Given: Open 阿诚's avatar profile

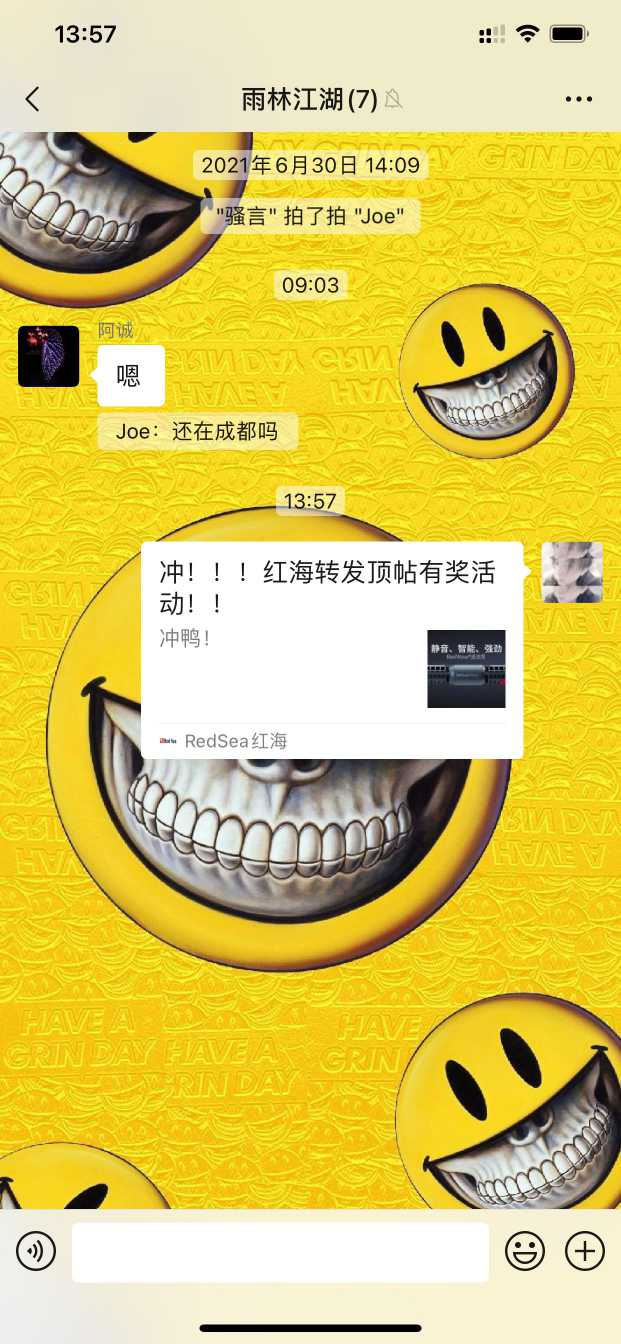Looking at the screenshot, I should (48, 356).
